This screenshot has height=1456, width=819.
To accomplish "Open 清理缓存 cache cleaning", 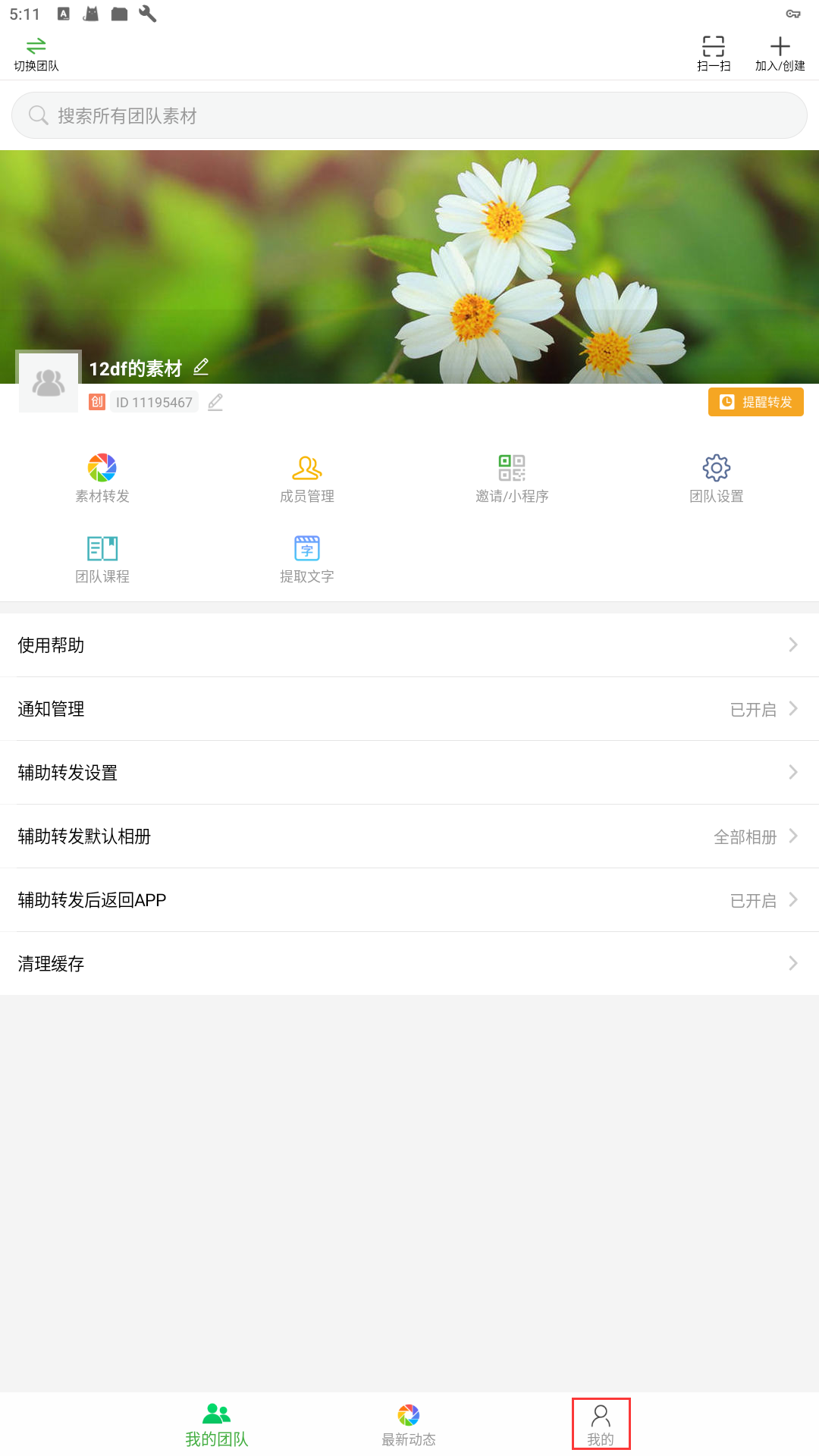I will (x=409, y=963).
